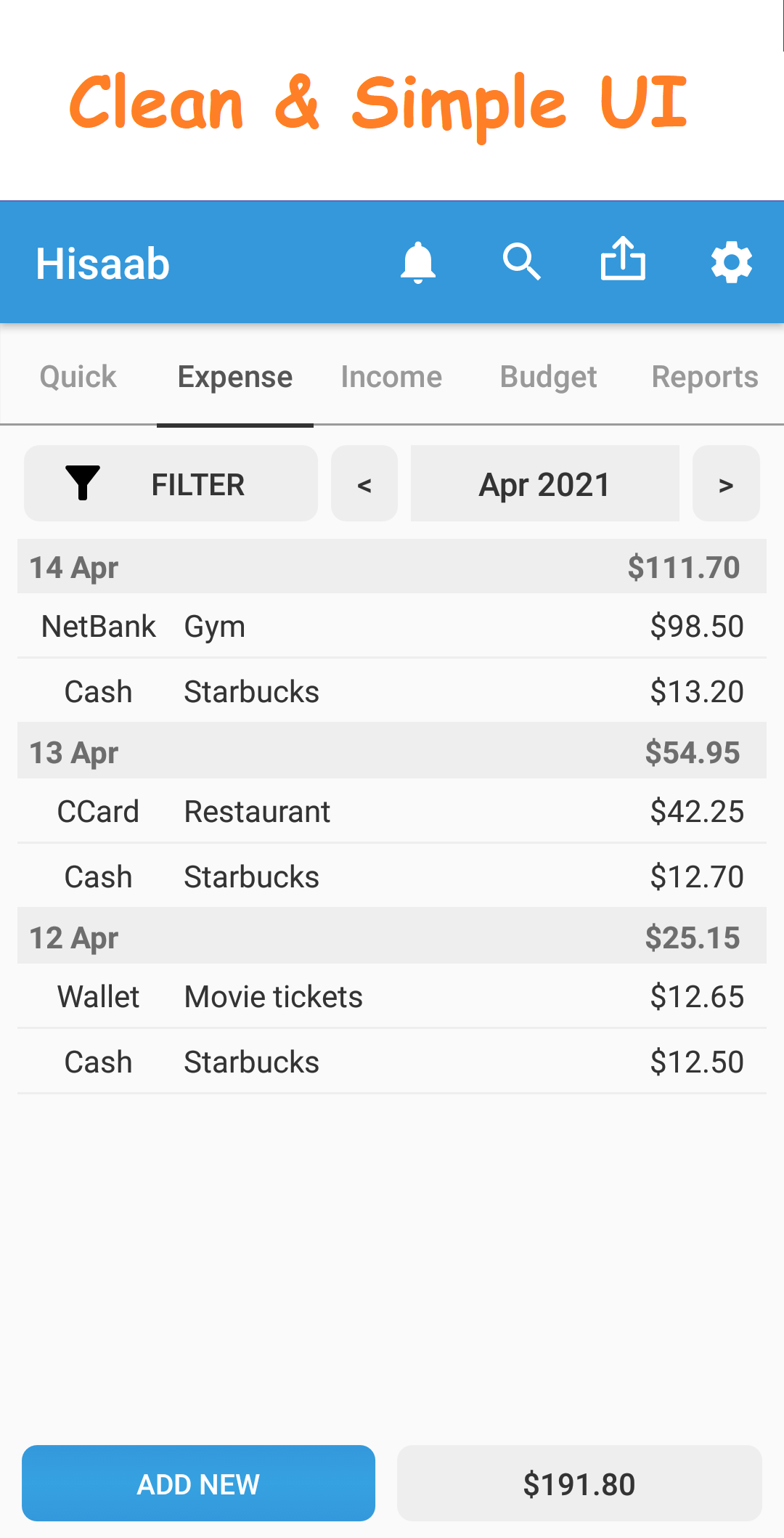This screenshot has width=784, height=1538.
Task: Open the settings gear
Action: 730,262
